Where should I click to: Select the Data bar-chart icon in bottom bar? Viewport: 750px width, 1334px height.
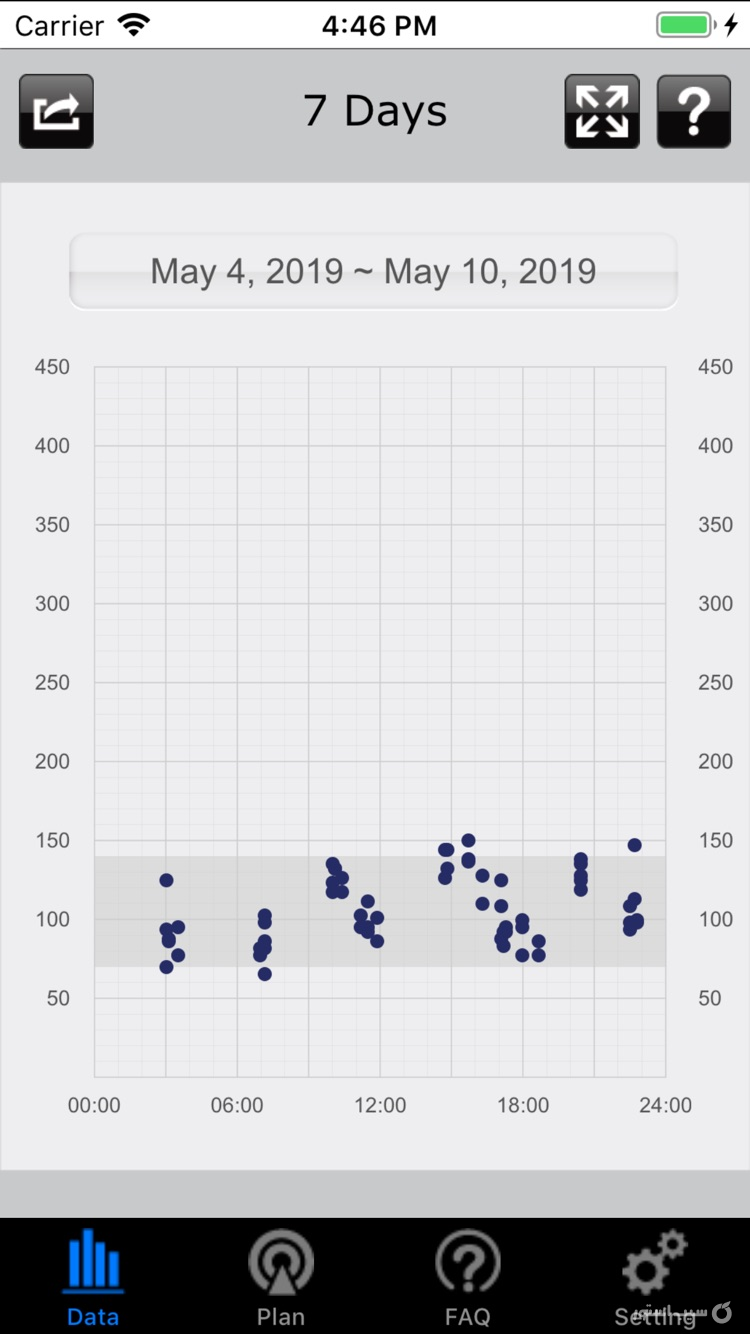[93, 1262]
